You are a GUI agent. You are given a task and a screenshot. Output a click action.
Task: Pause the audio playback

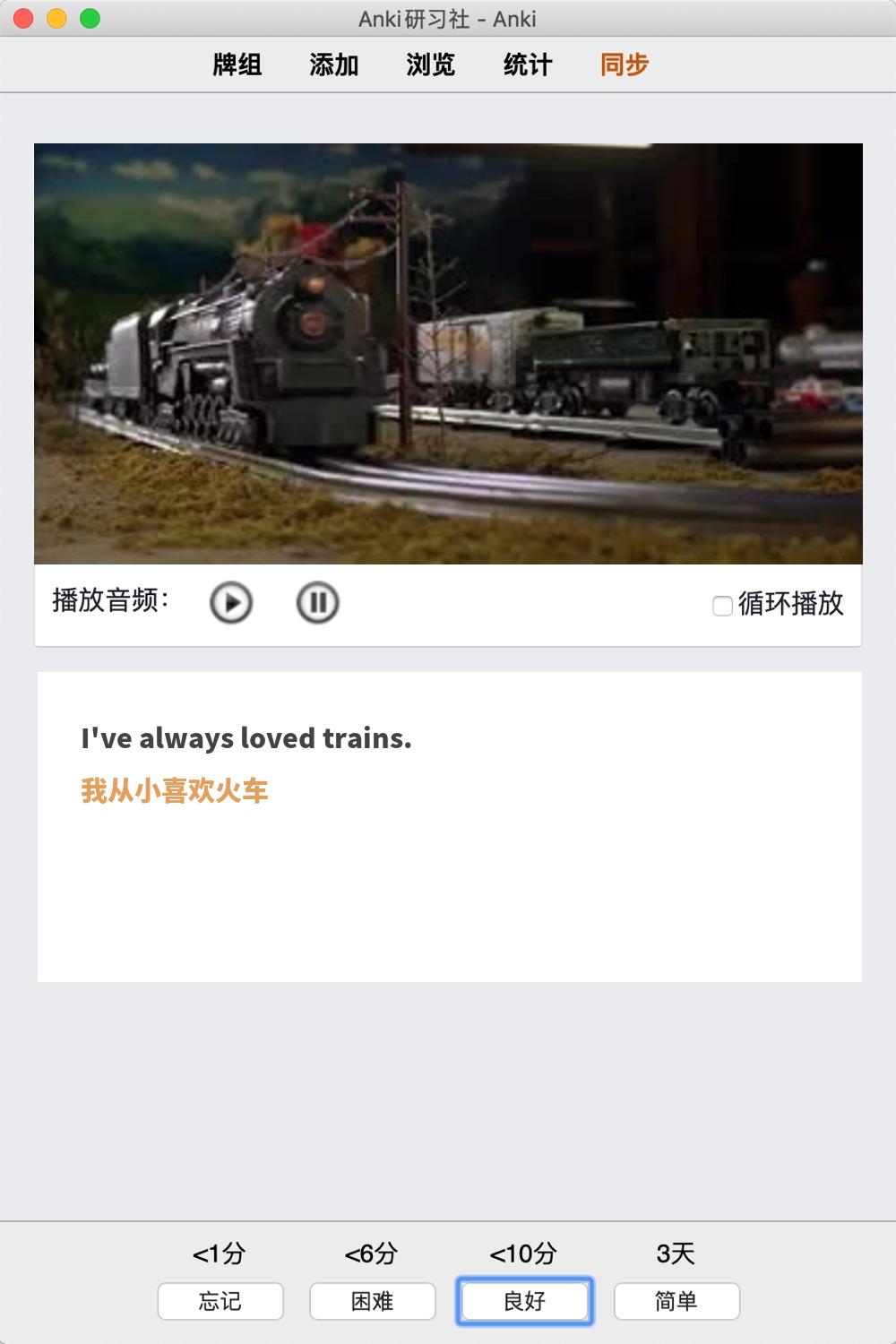(x=317, y=602)
